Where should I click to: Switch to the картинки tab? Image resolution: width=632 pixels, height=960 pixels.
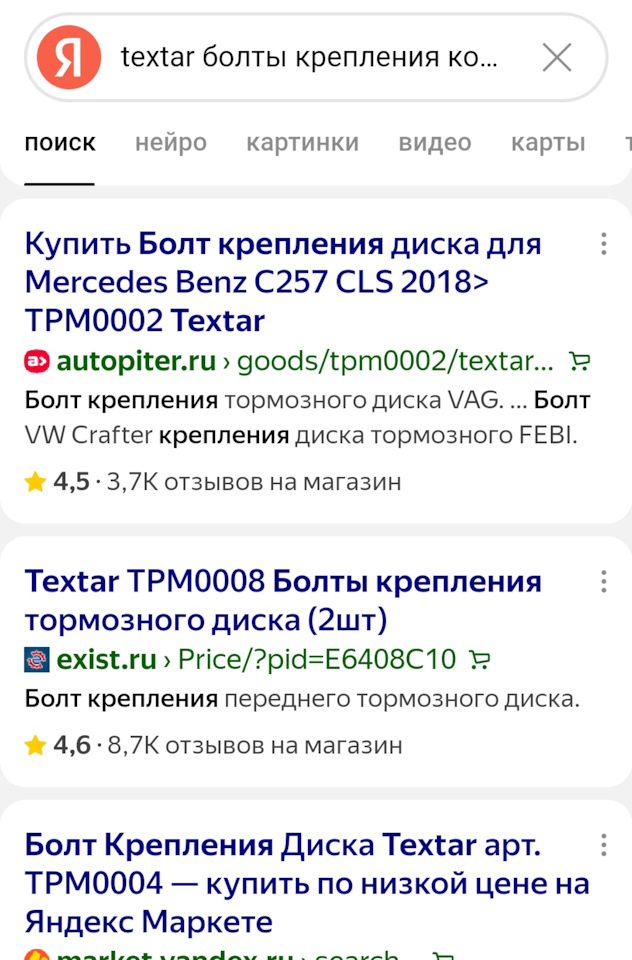302,143
